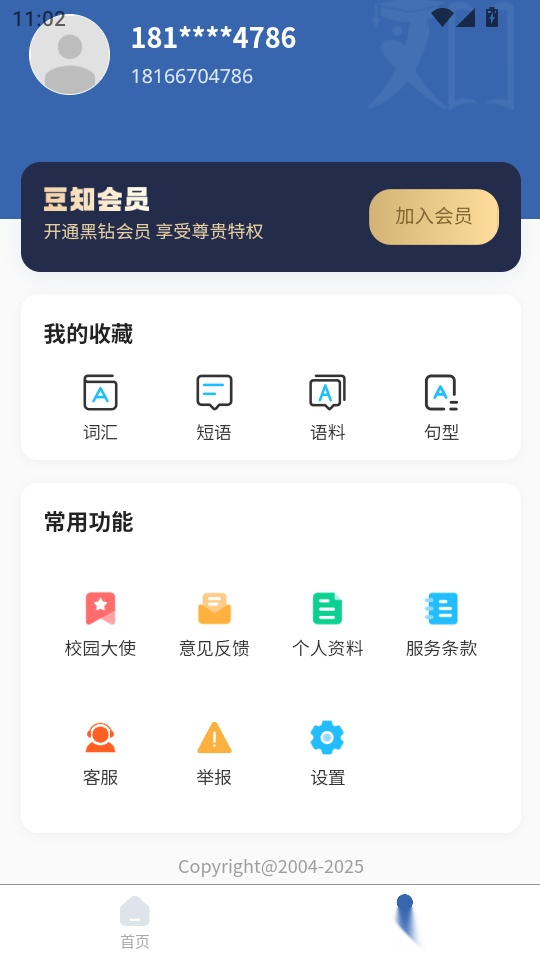
Task: Open 个人资料 personal profile
Action: point(328,624)
